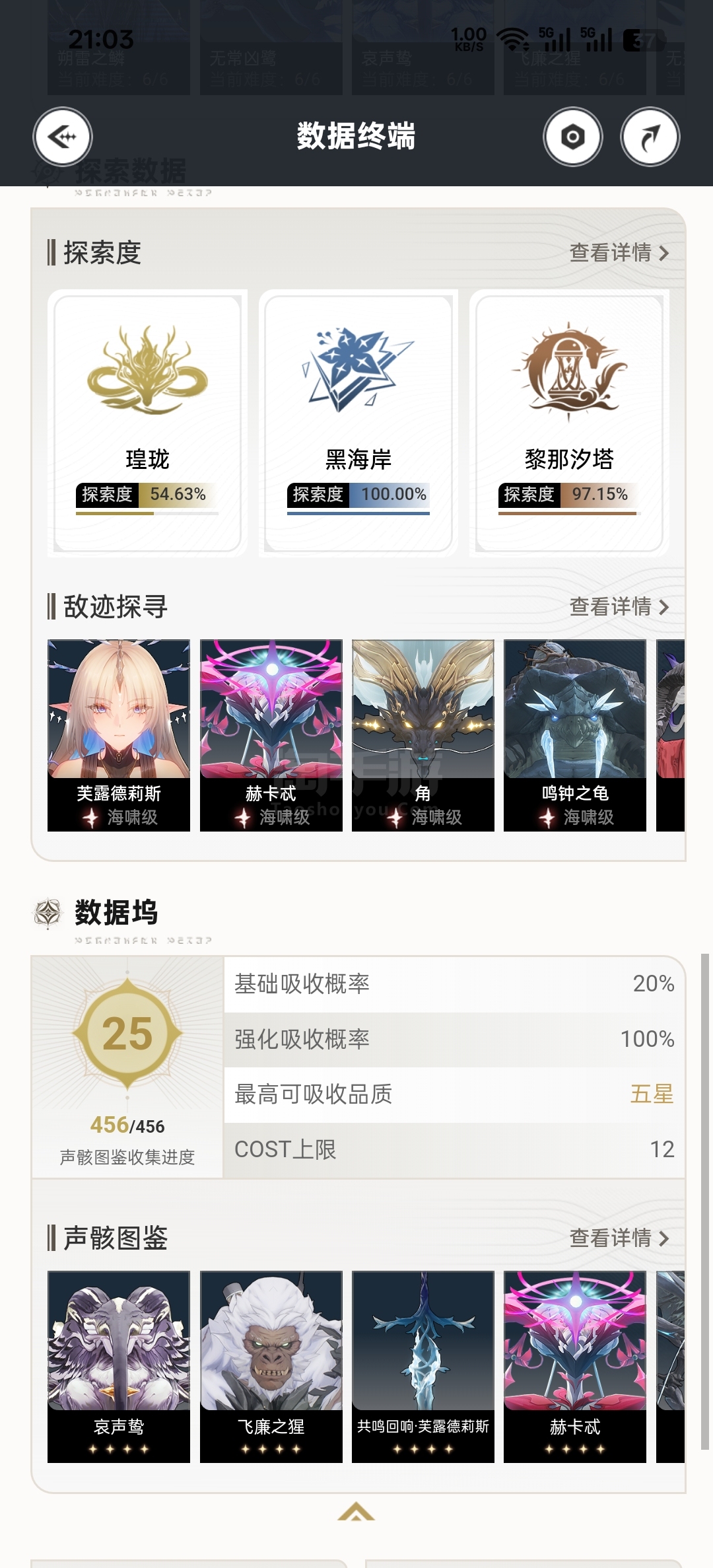Screen dimensions: 713x1568
Task: Open the 黑海岸 exploration card
Action: click(x=358, y=423)
